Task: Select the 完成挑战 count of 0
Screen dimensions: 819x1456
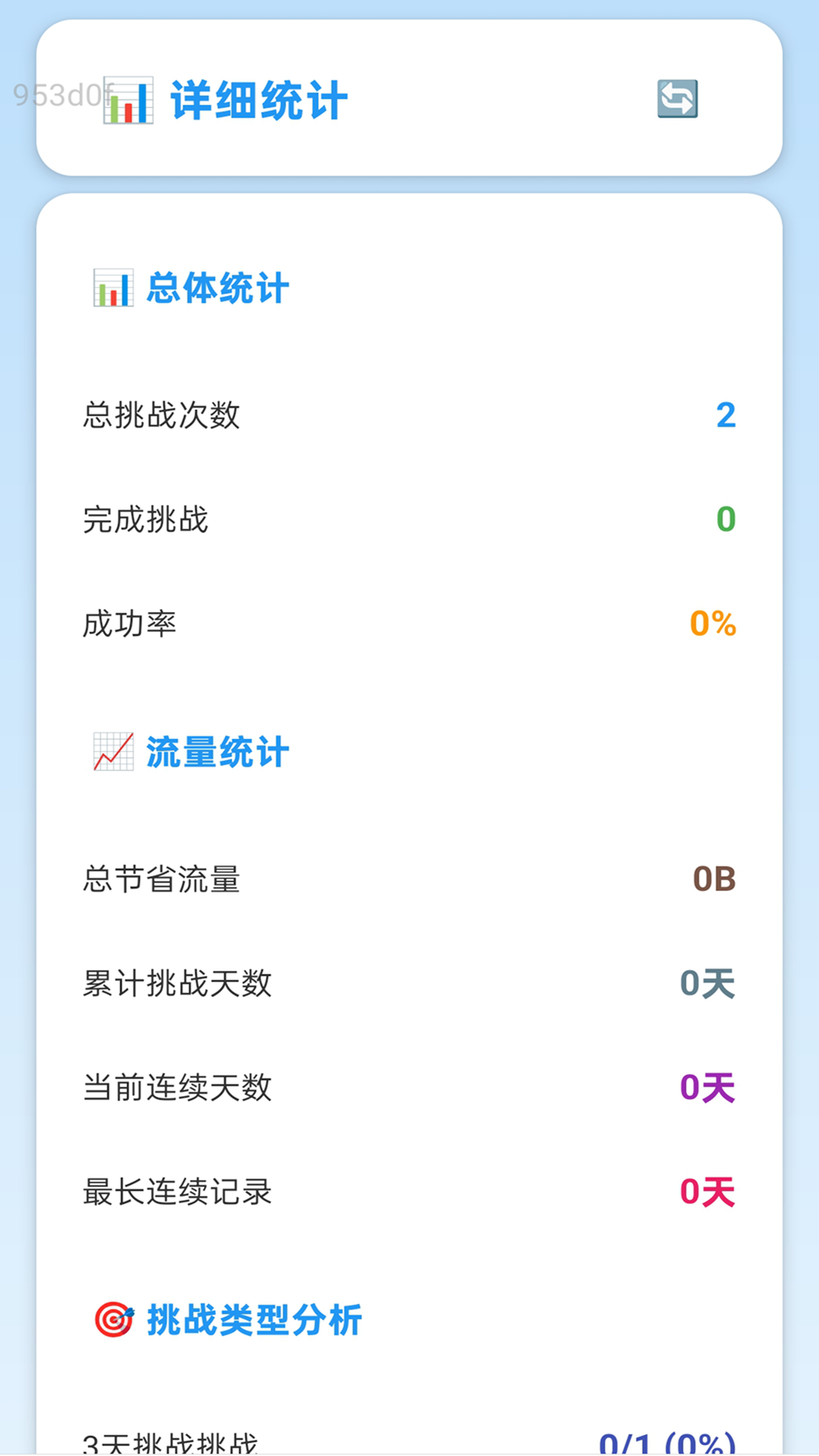Action: [726, 519]
